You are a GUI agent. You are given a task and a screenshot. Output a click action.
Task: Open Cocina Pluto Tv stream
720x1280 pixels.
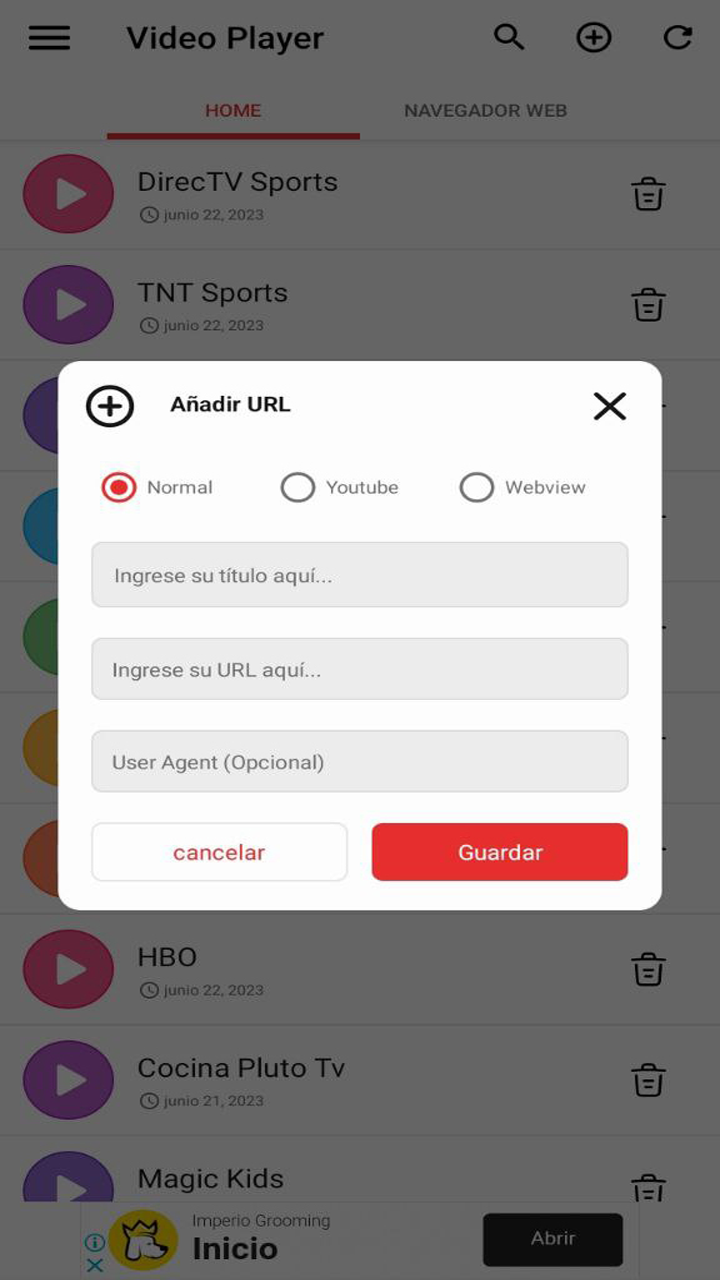[240, 1068]
